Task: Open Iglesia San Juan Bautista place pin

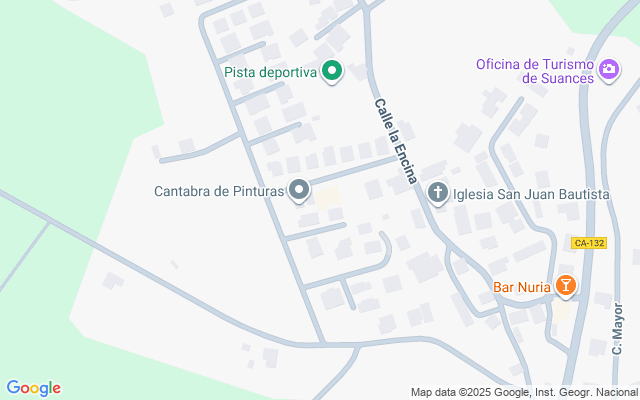Action: (438, 192)
